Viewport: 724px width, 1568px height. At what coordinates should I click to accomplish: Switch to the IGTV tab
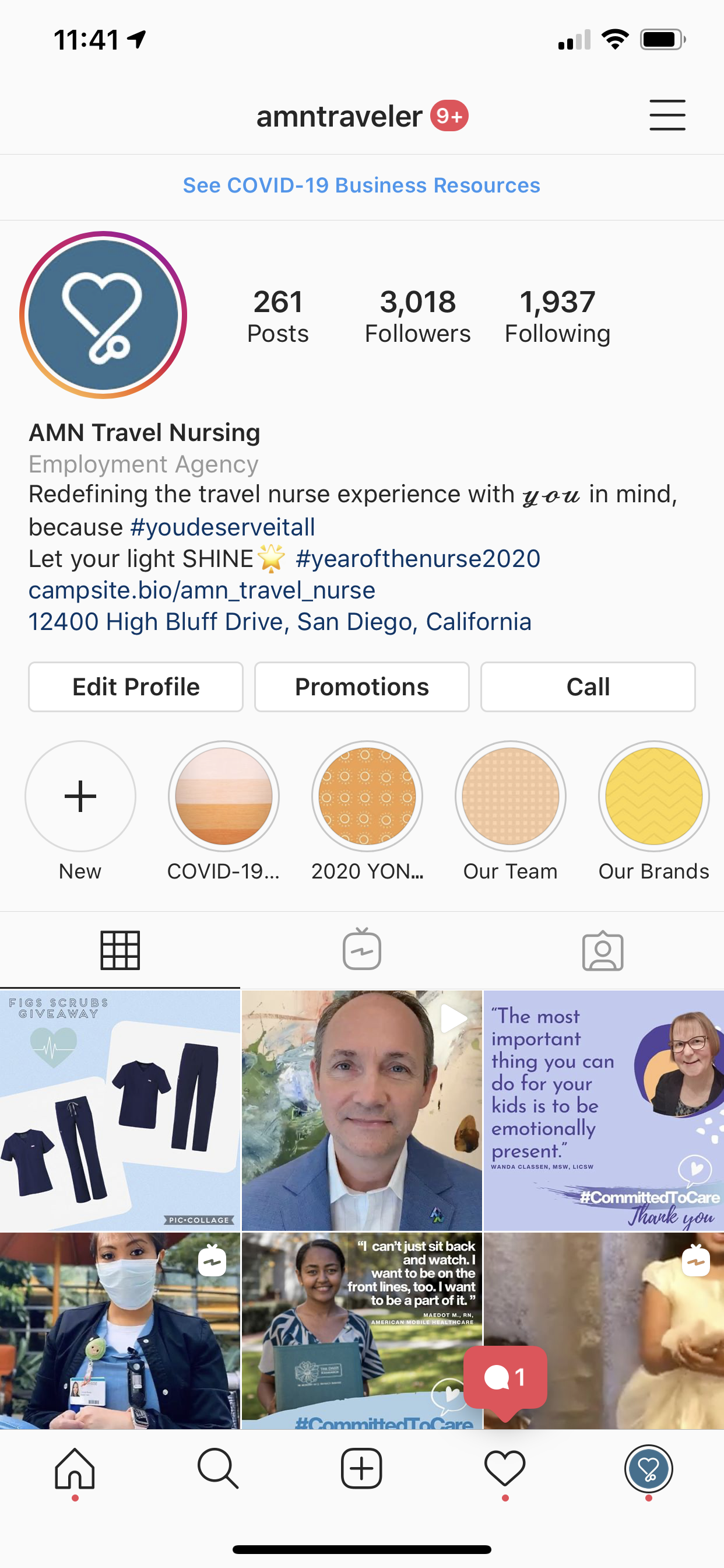(x=361, y=950)
